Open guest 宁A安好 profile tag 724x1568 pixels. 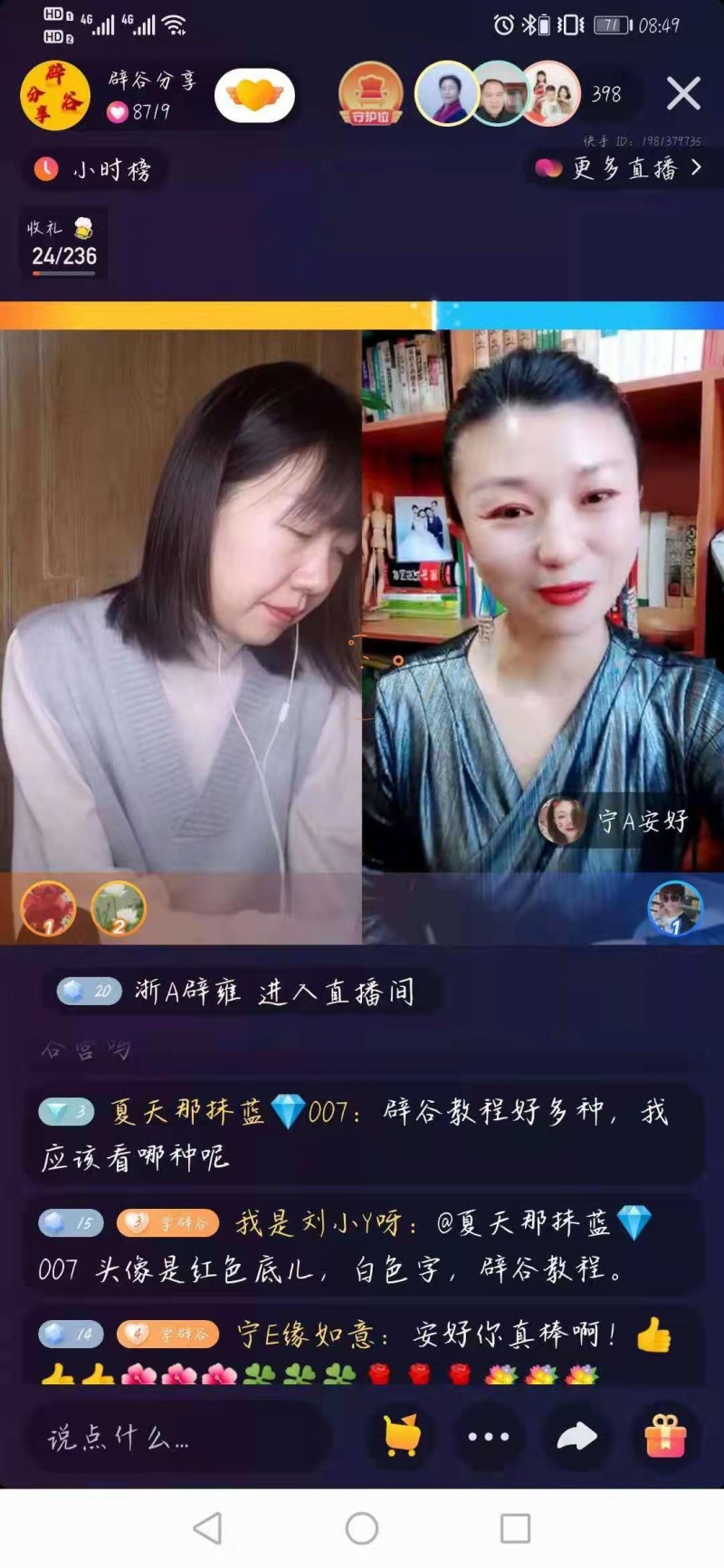615,821
